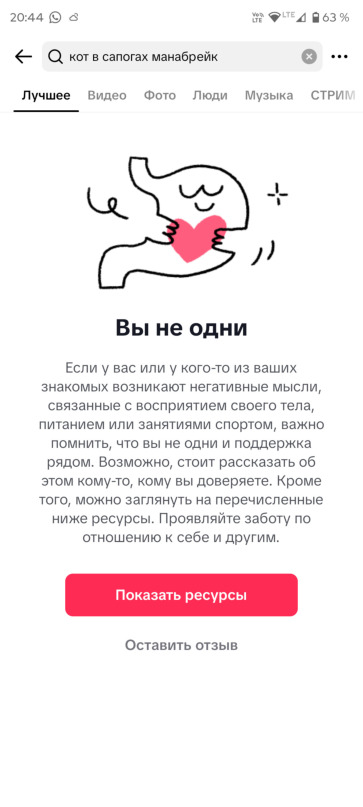The height and width of the screenshot is (807, 363).
Task: Clear the search query text
Action: (x=309, y=57)
